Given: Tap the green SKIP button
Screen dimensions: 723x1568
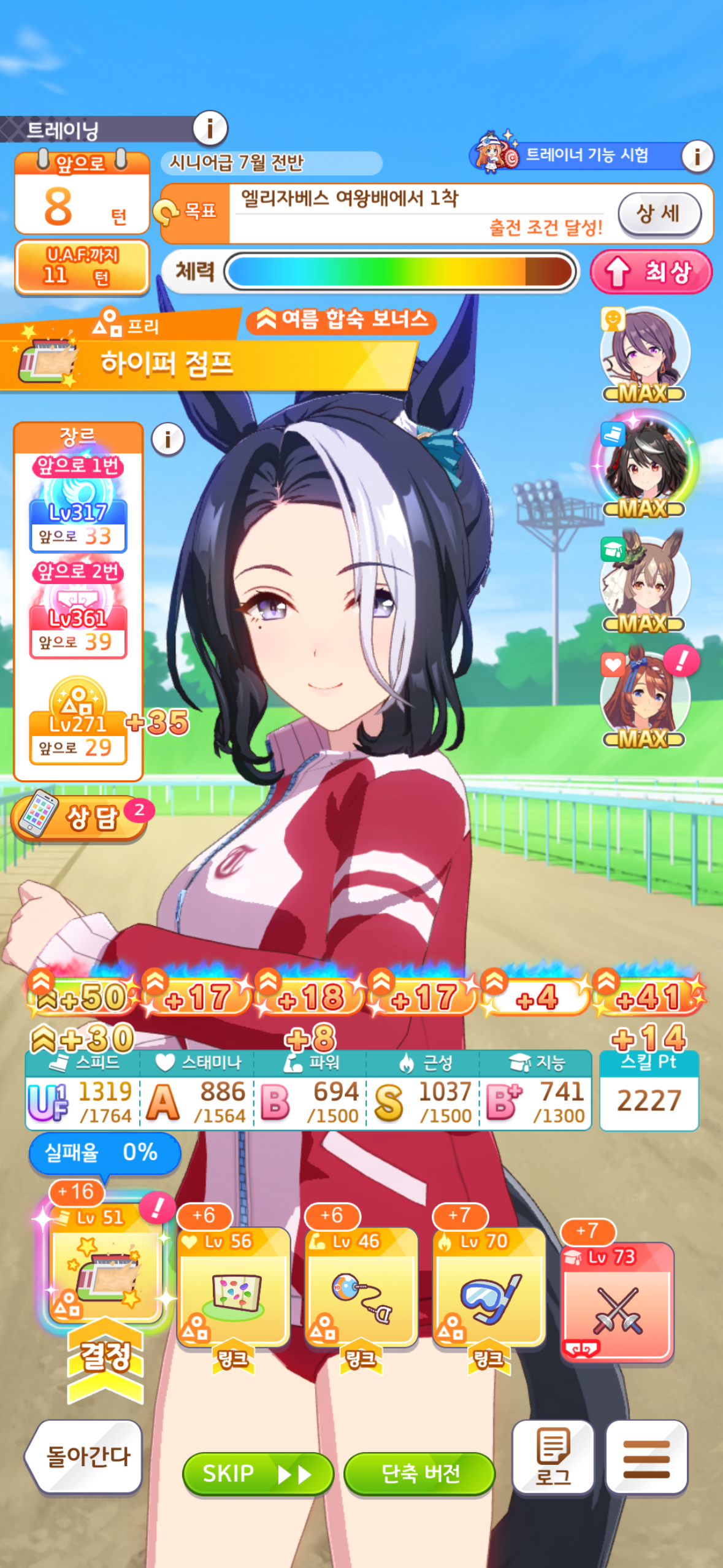Looking at the screenshot, I should coord(258,1473).
